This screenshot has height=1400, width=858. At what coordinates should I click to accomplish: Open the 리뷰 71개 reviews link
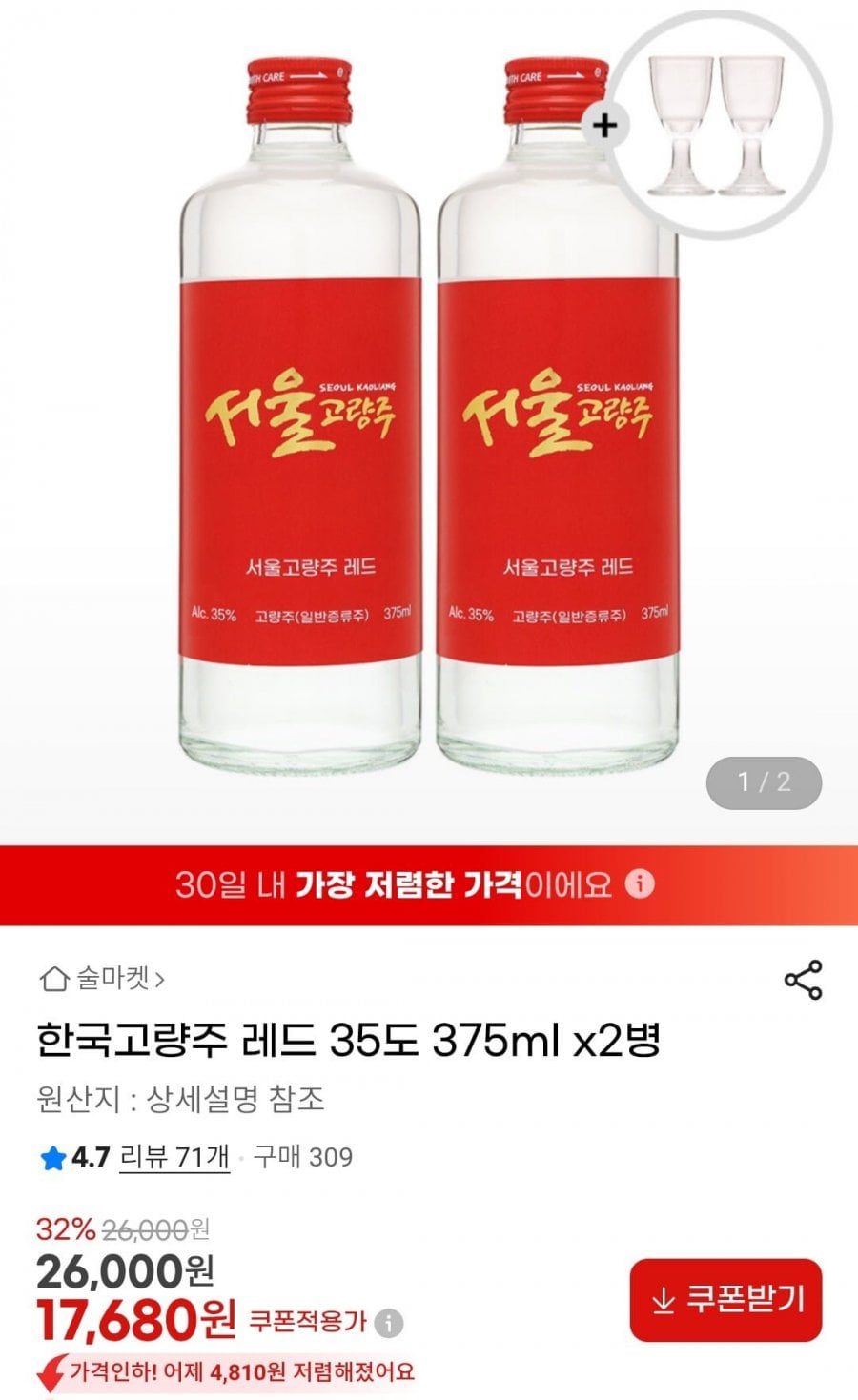point(174,1157)
